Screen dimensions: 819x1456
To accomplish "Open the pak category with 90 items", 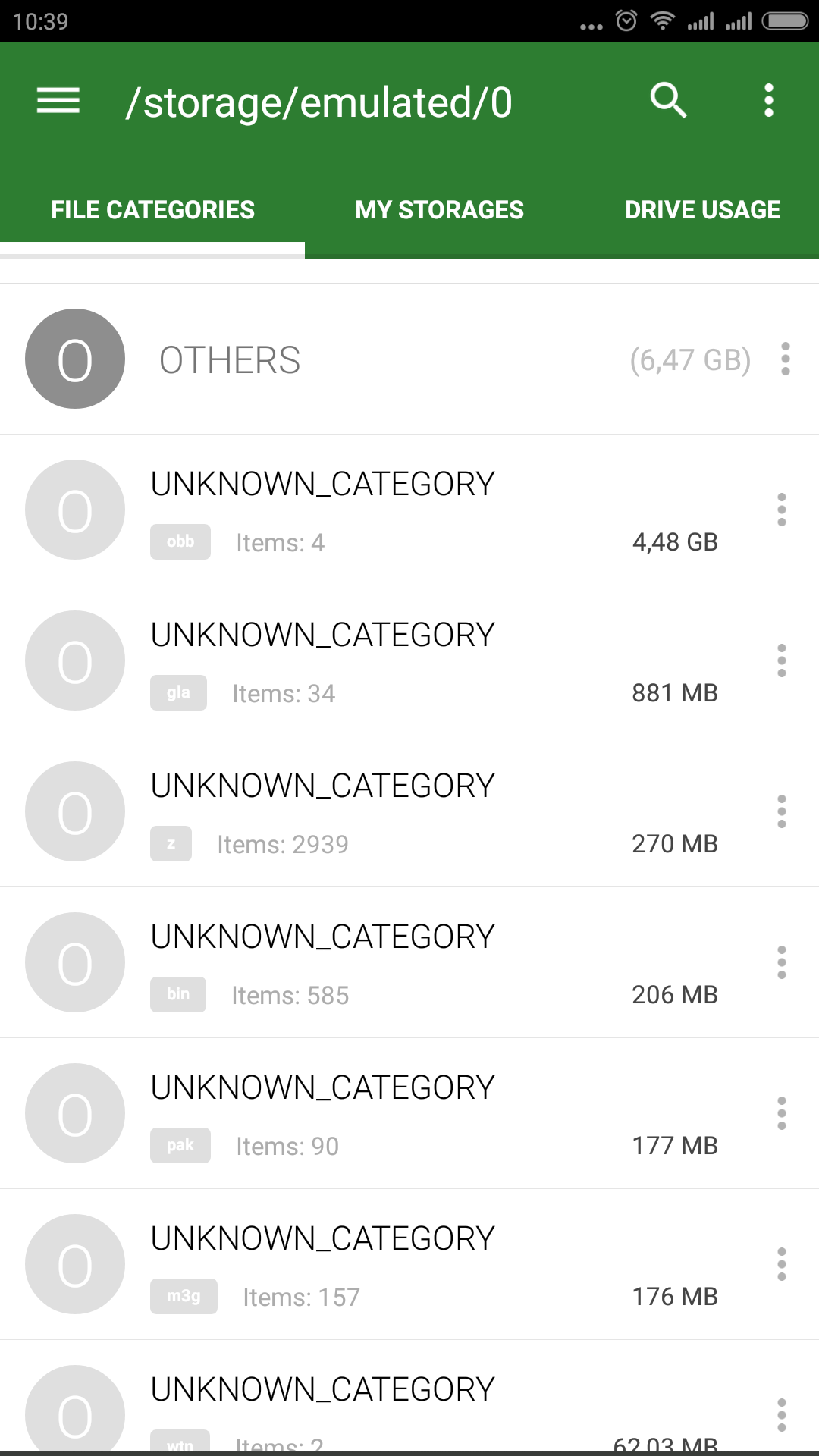I will pyautogui.click(x=409, y=1113).
